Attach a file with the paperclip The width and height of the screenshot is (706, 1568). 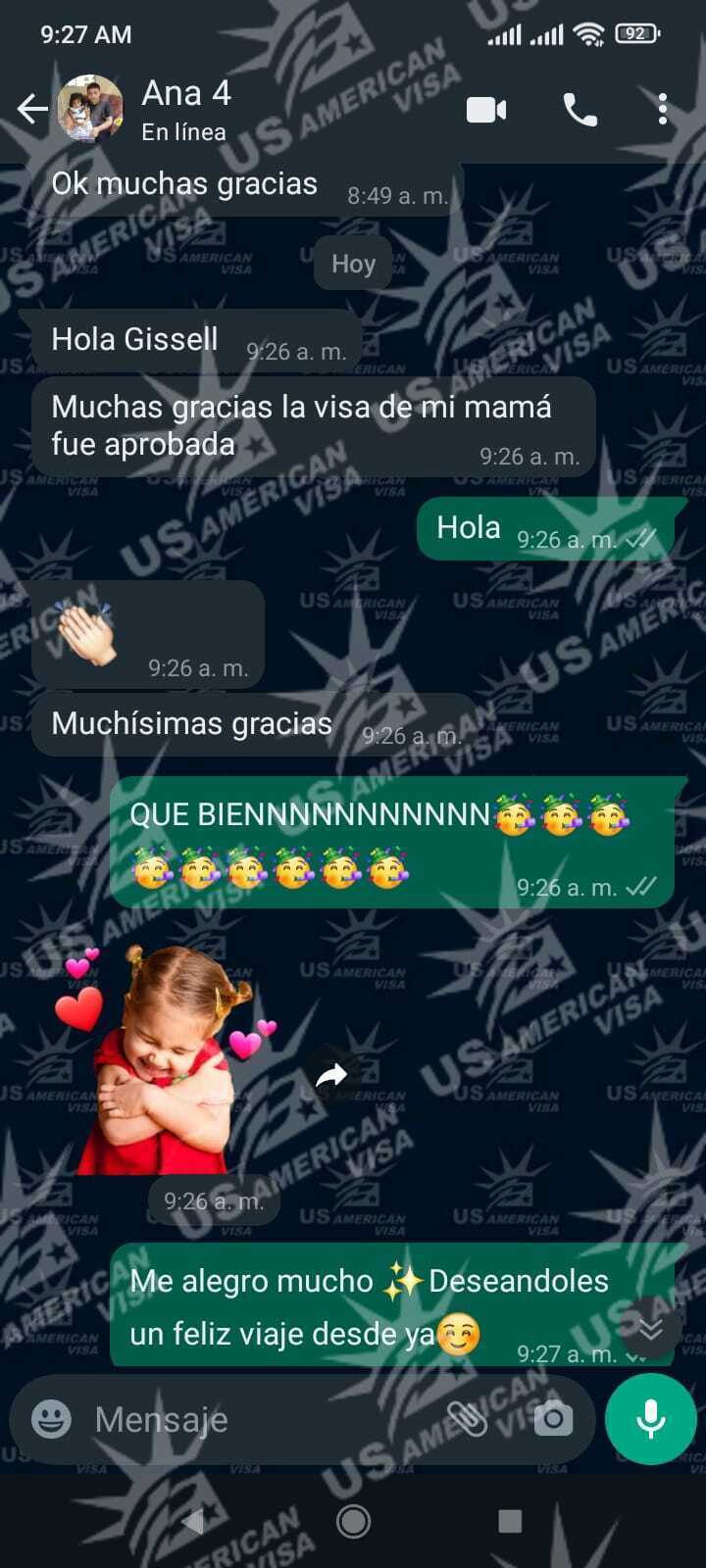tap(468, 1418)
